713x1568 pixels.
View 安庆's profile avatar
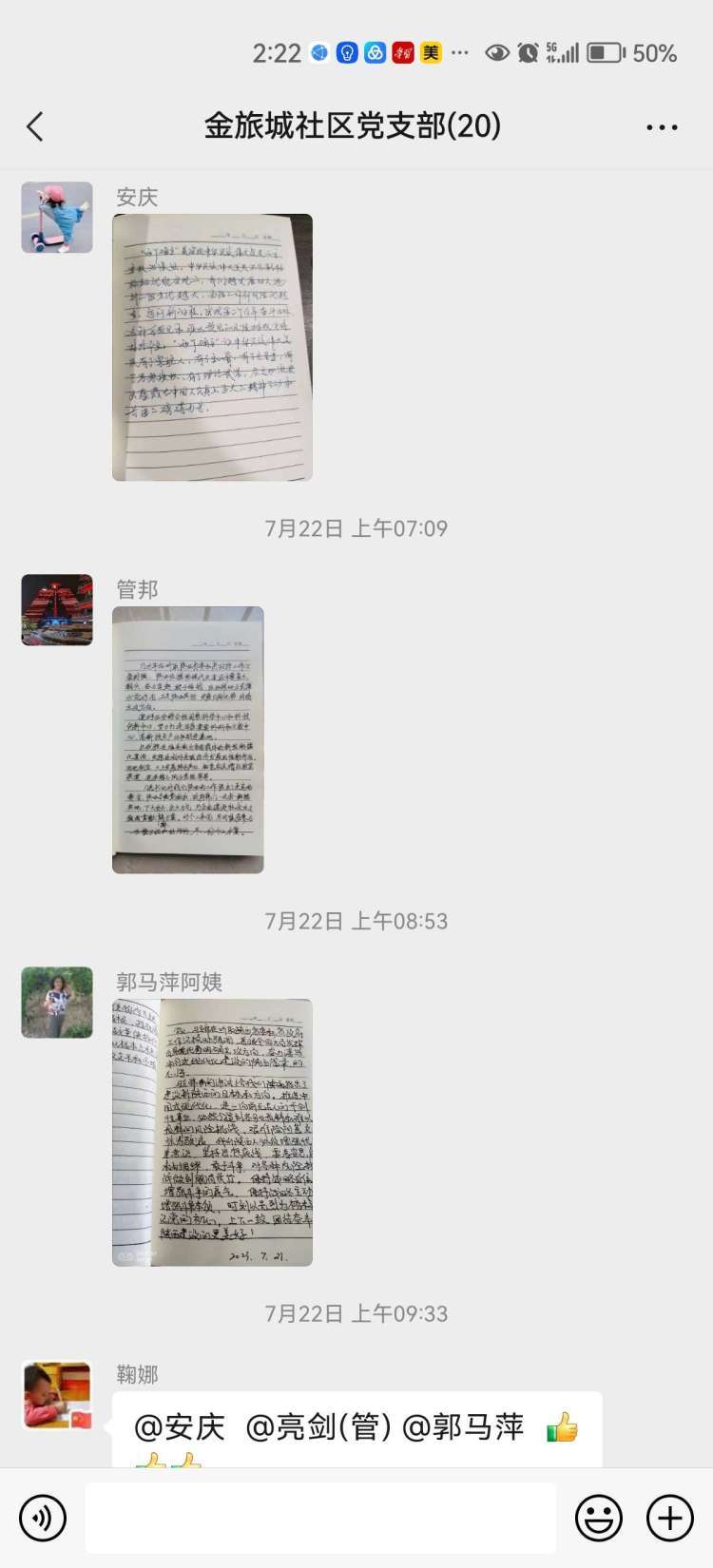coord(57,218)
